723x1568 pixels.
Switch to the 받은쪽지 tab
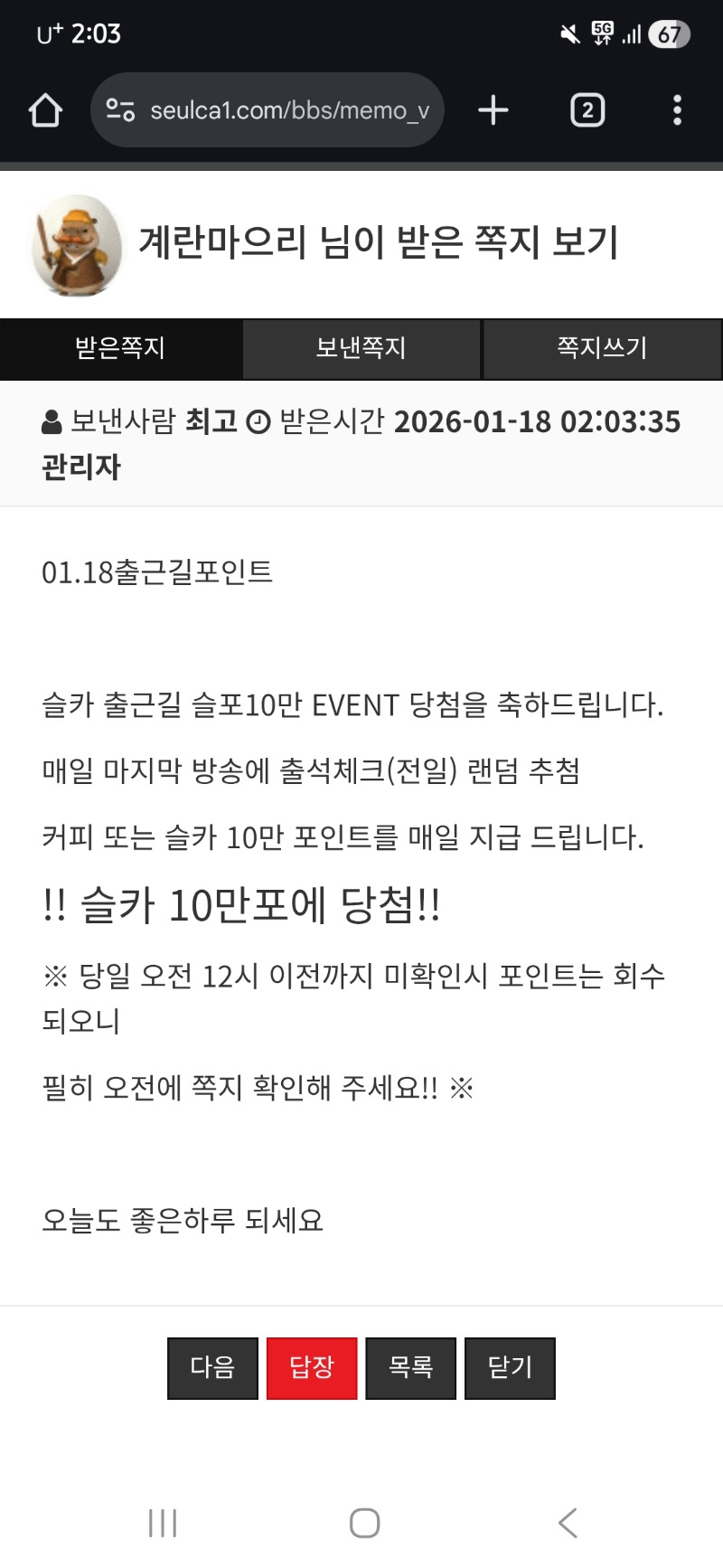pos(120,348)
